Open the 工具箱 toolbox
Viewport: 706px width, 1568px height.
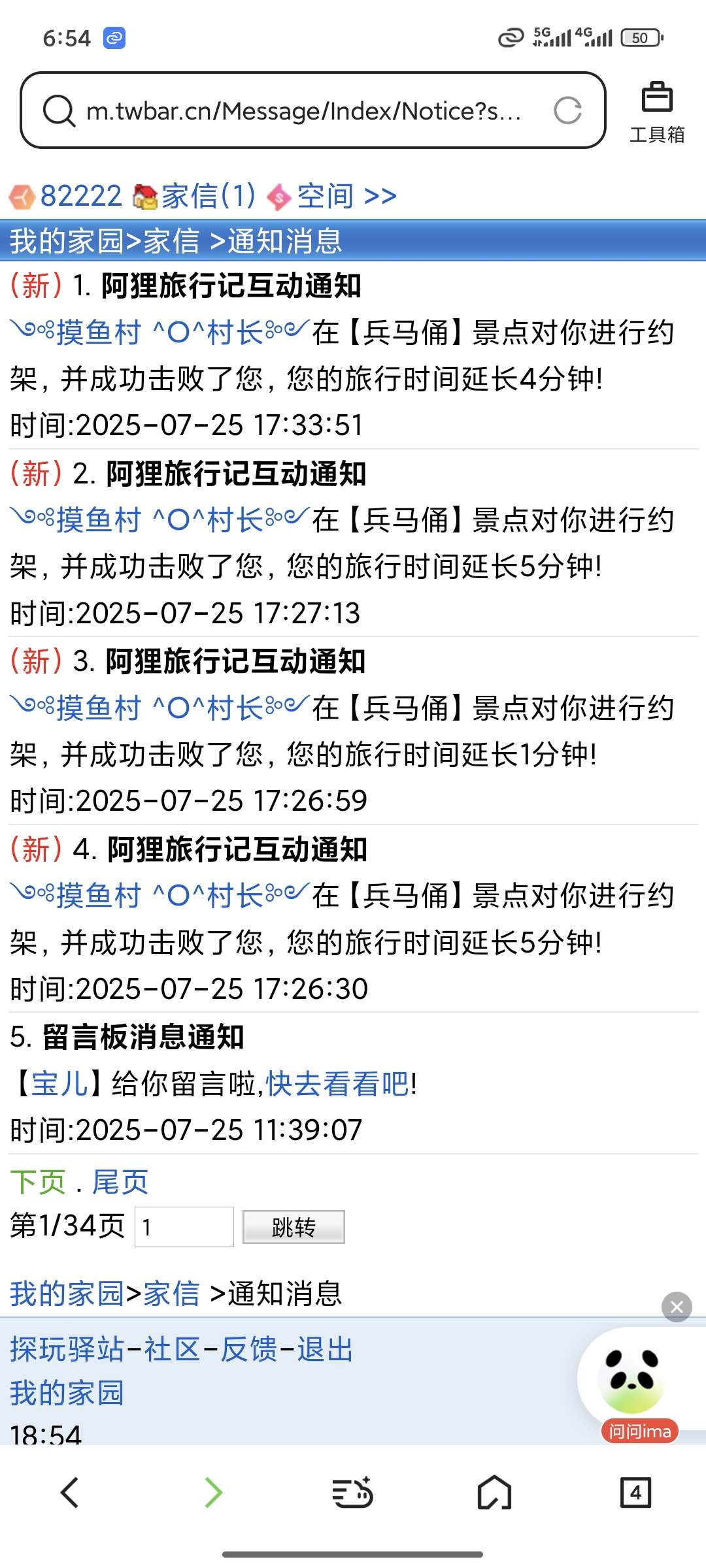pyautogui.click(x=657, y=112)
